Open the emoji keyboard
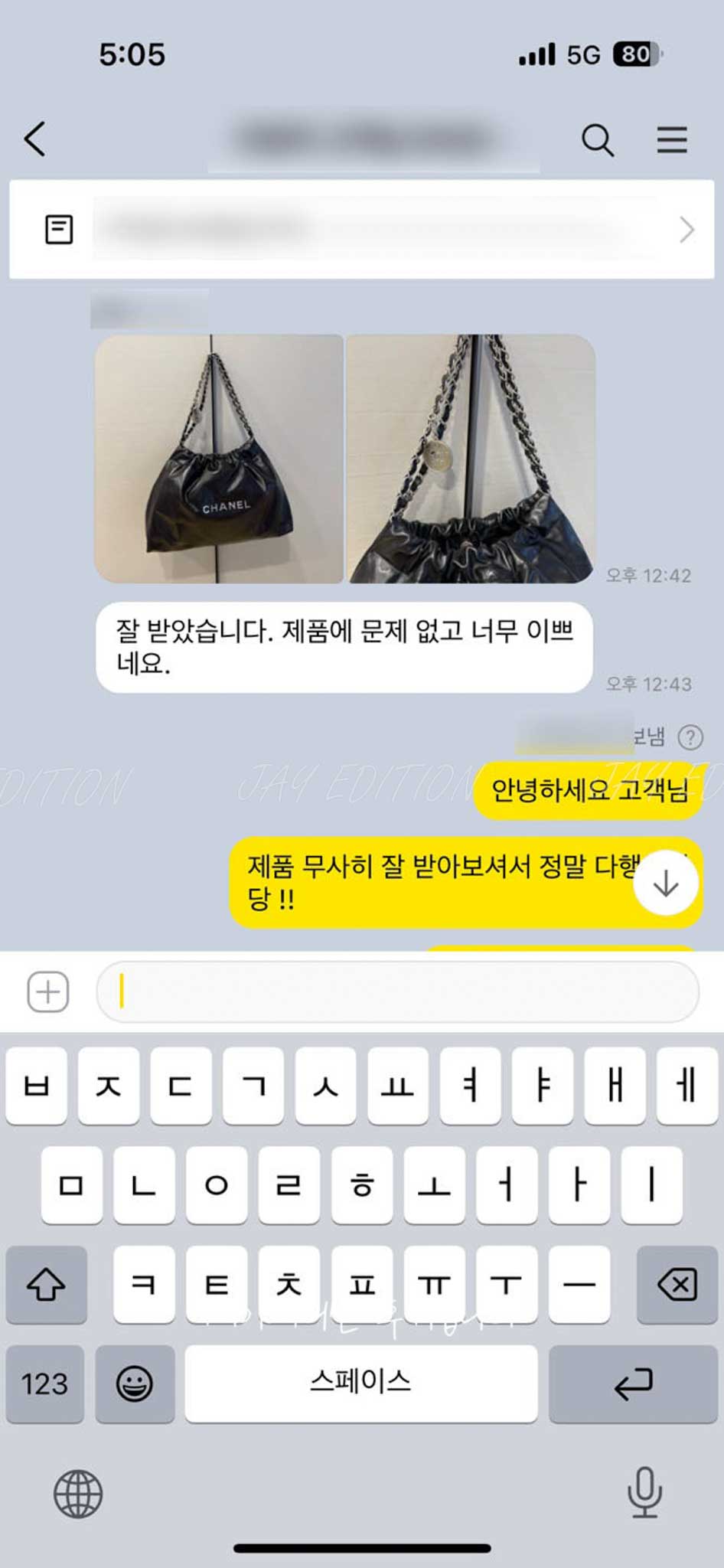724x1568 pixels. pyautogui.click(x=135, y=1383)
